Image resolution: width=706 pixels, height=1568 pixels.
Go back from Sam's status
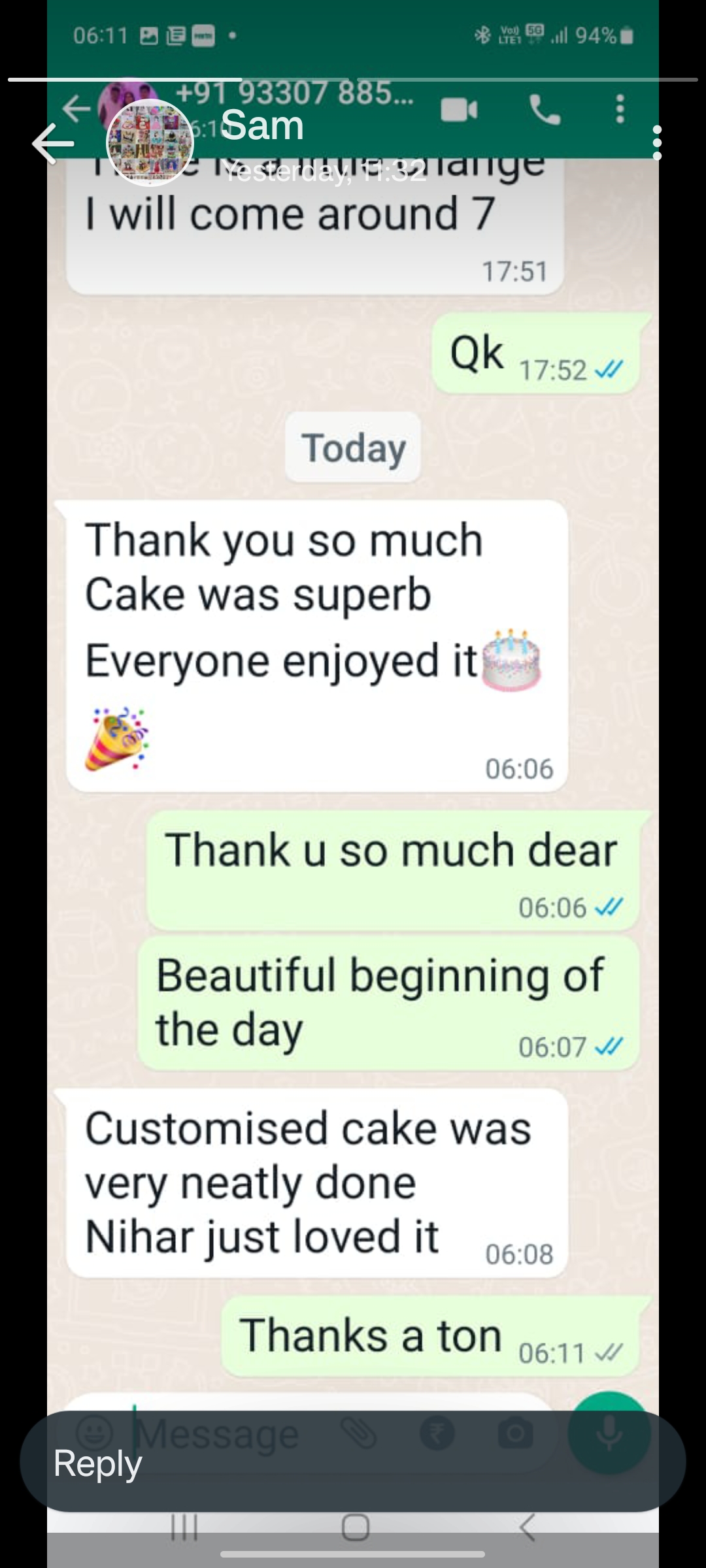(52, 143)
